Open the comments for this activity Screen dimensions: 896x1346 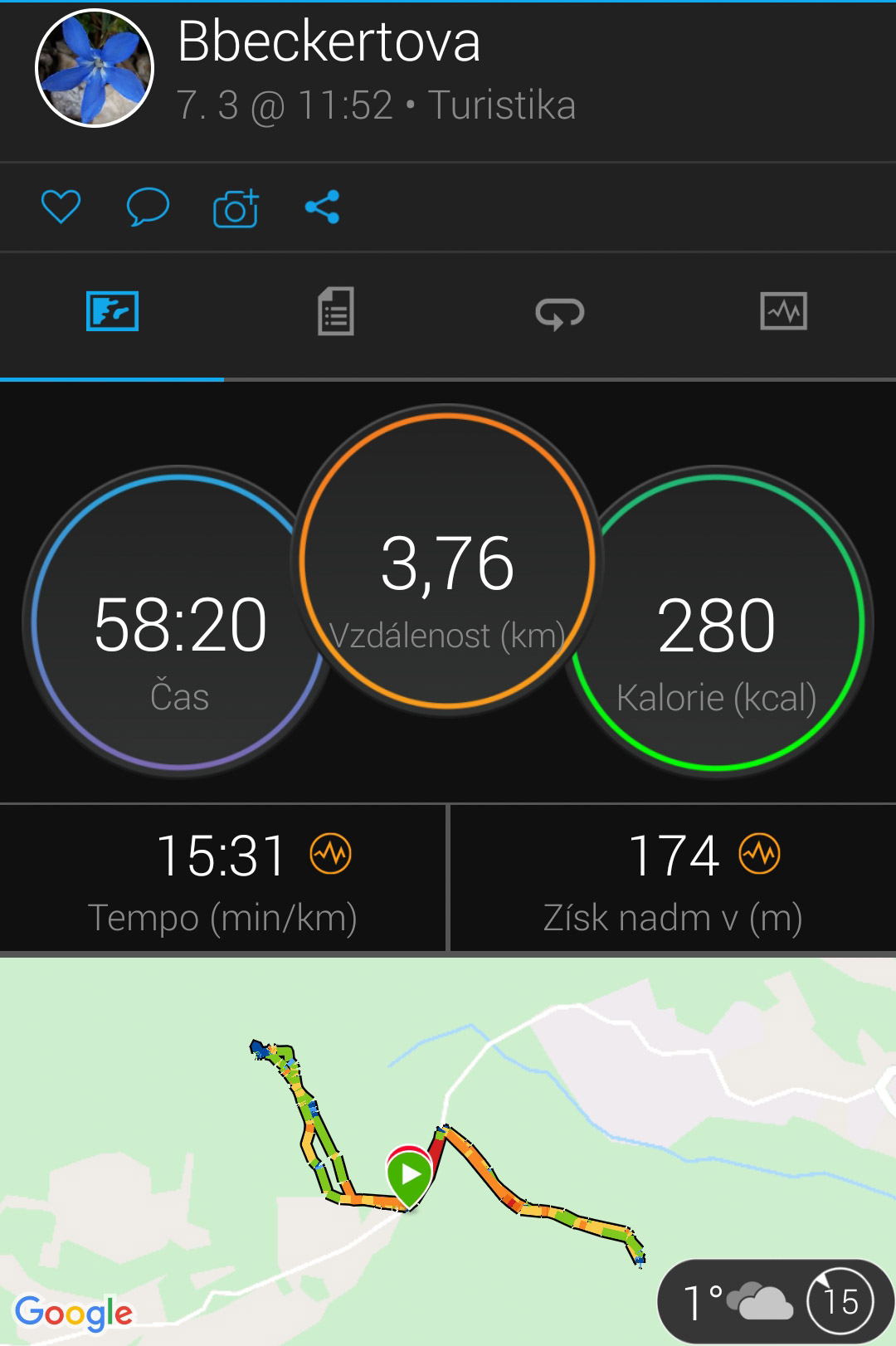coord(148,207)
